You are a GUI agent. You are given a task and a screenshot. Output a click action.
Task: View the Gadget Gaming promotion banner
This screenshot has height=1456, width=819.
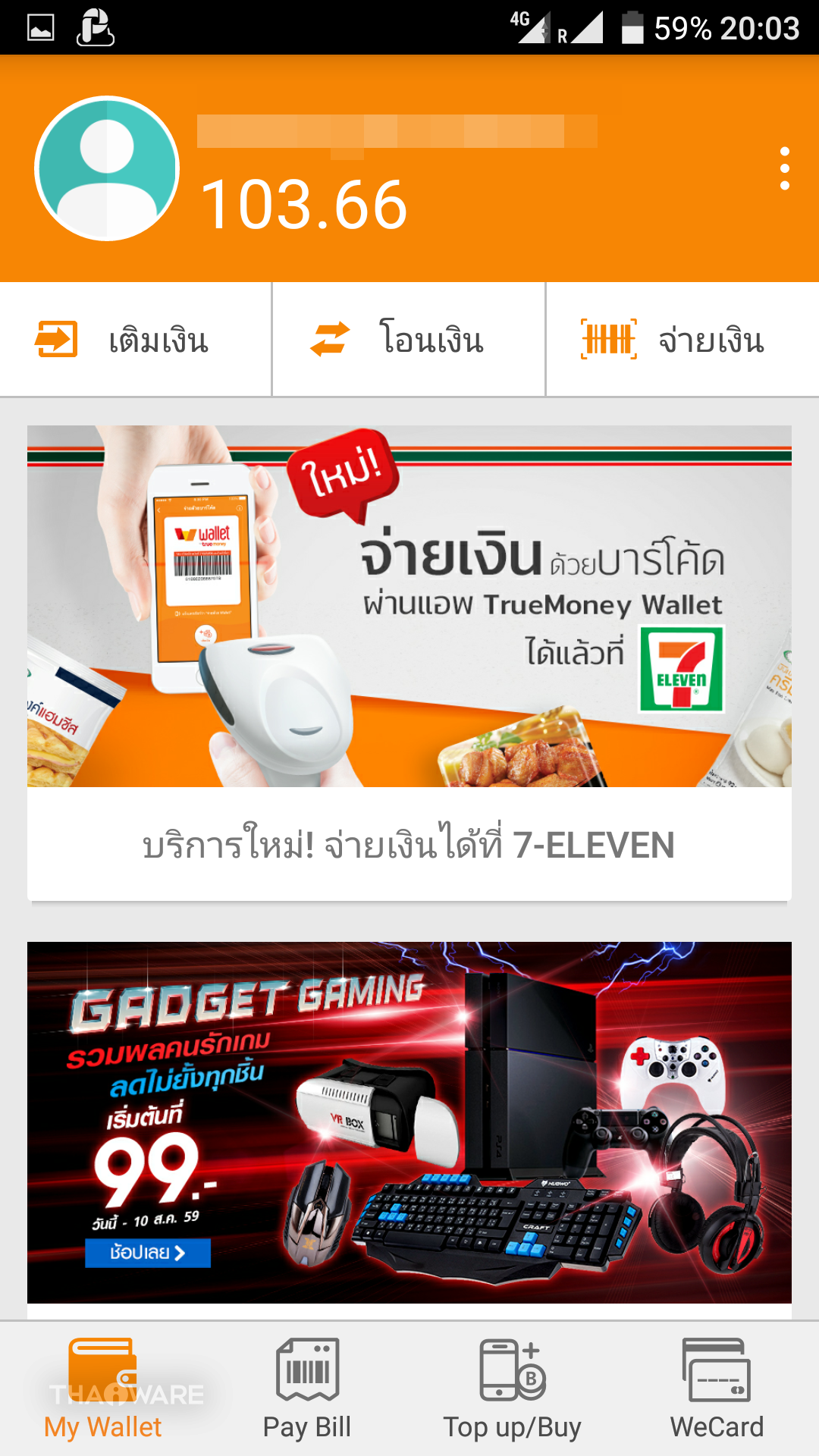point(409,1122)
